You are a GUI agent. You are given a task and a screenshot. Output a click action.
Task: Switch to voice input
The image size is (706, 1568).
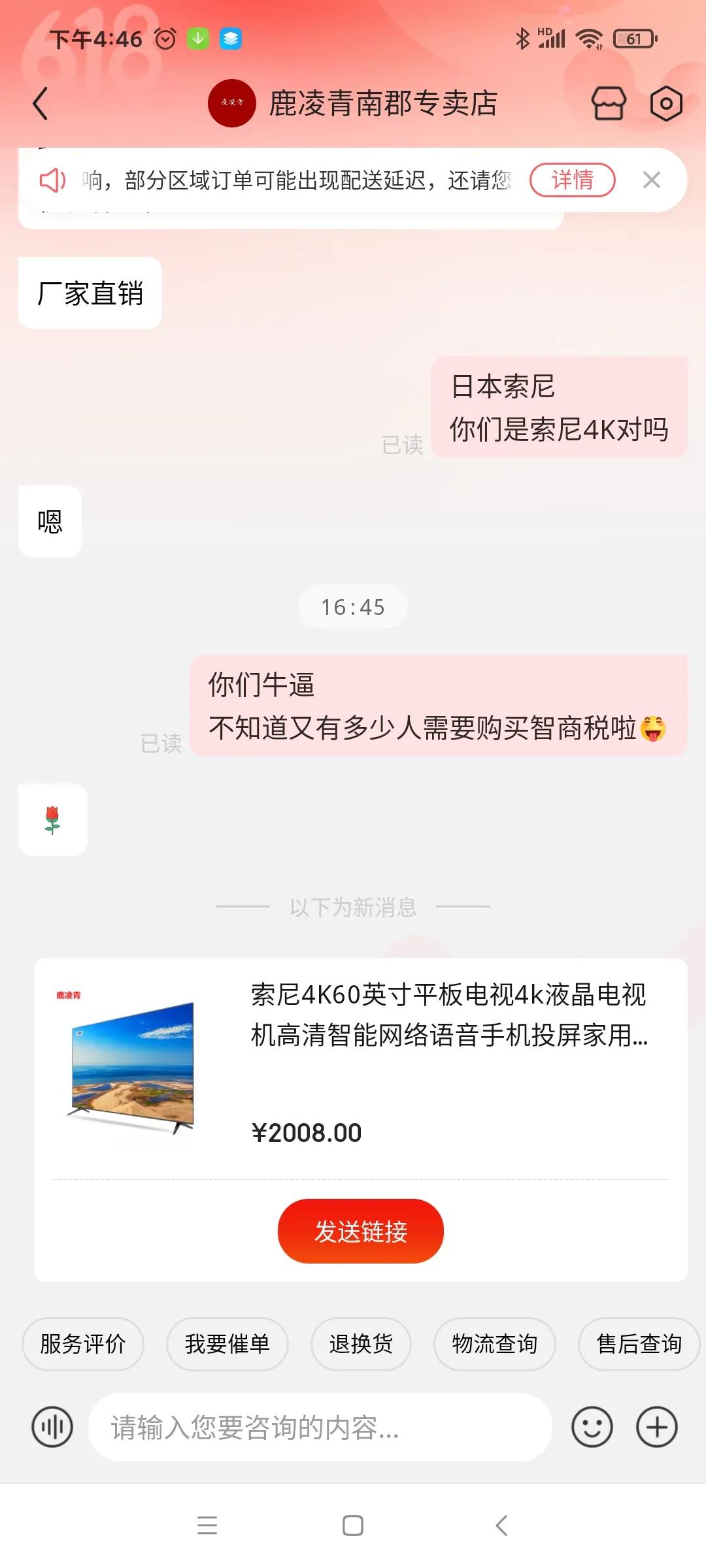click(x=52, y=1427)
